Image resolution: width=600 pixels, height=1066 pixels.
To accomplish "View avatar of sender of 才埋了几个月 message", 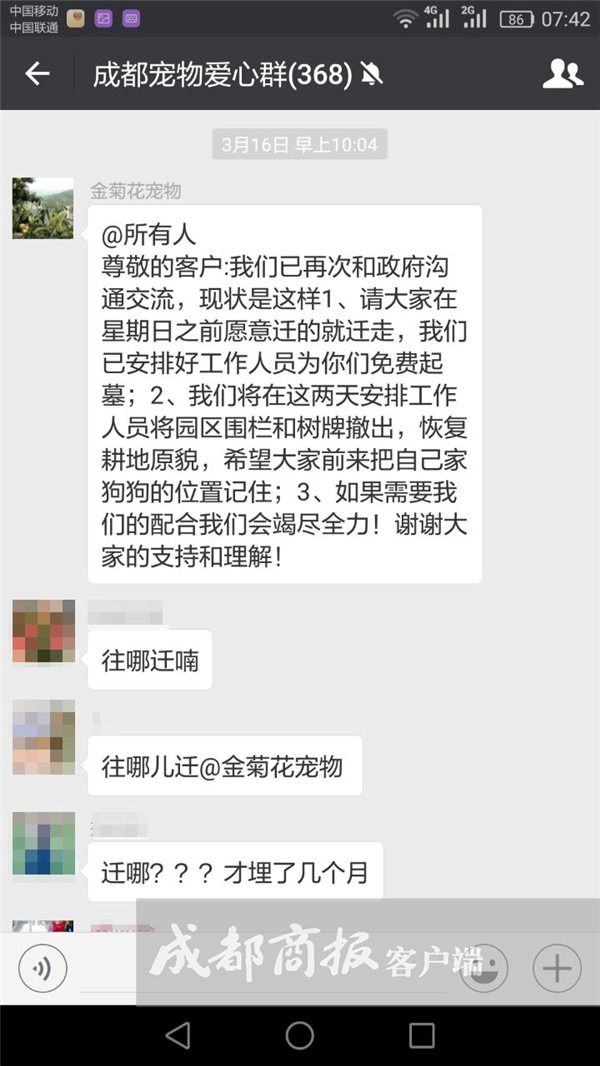I will 43,843.
